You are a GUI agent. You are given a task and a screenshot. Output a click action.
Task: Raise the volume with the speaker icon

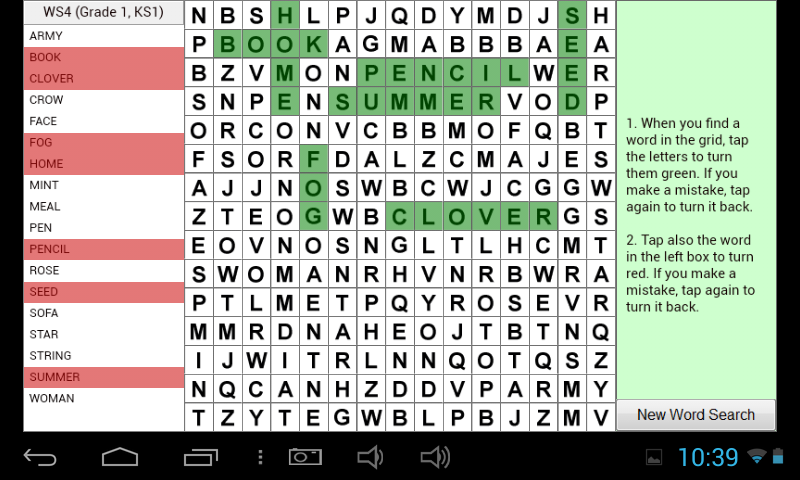pos(435,457)
